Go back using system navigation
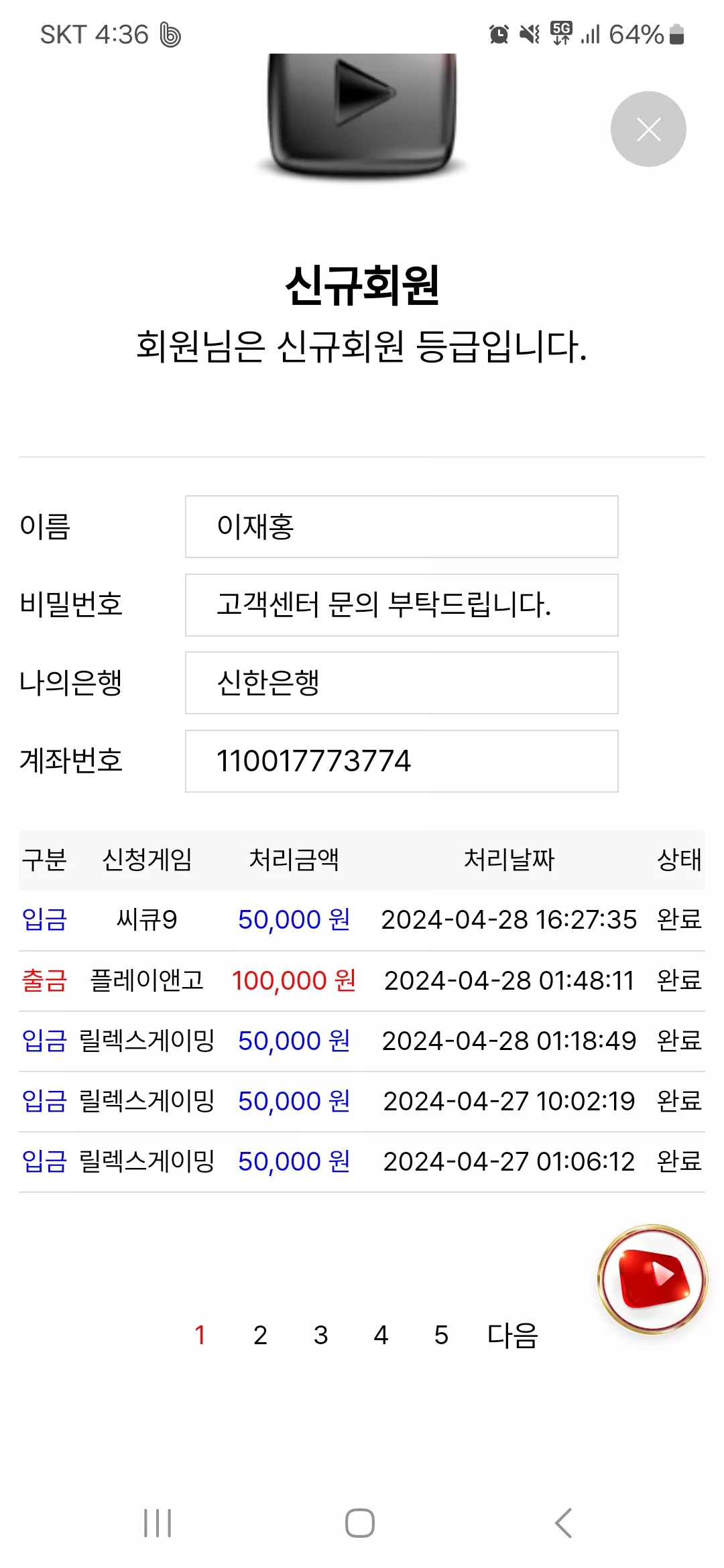 click(x=564, y=1523)
